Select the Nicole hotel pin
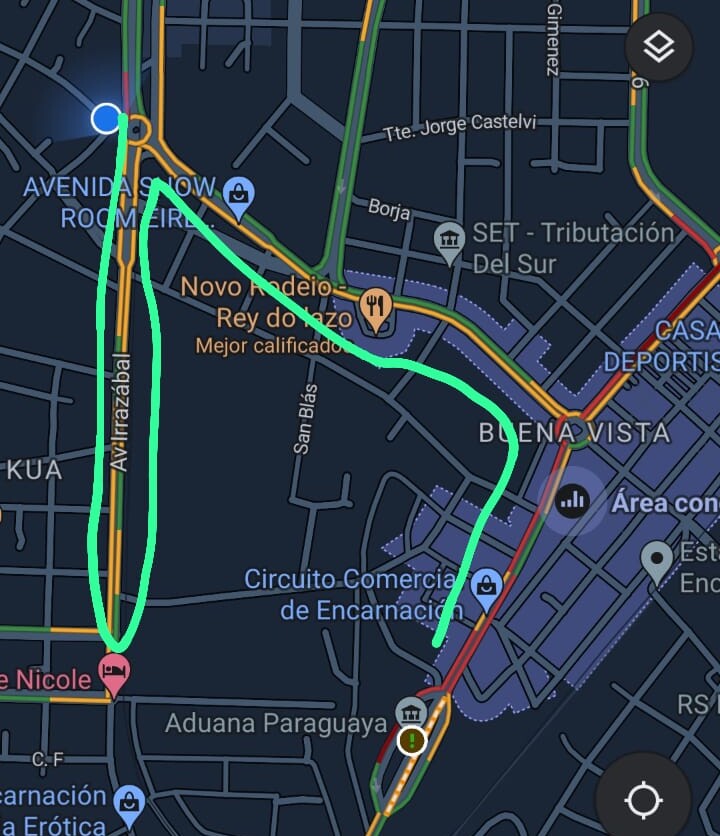720x836 pixels. pyautogui.click(x=114, y=672)
